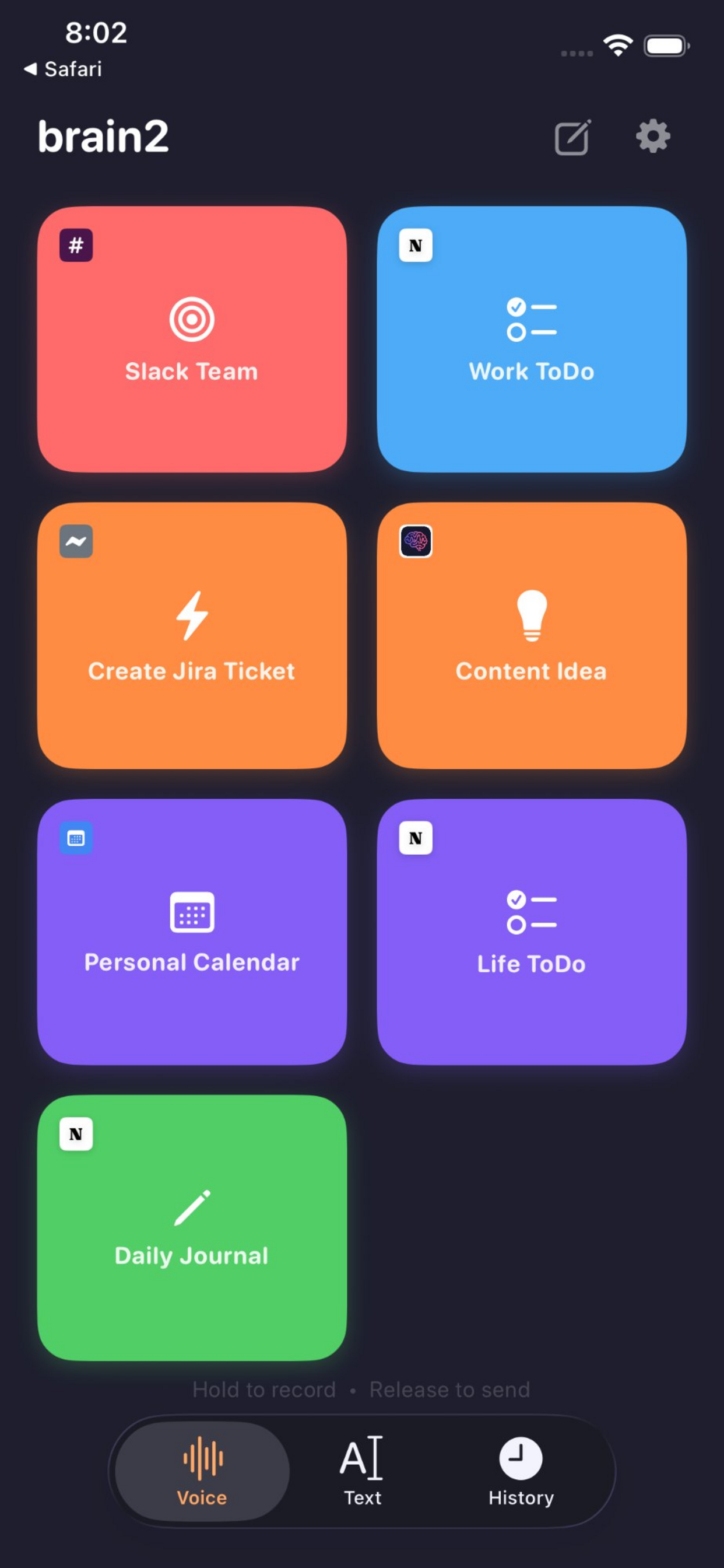
Task: Click the calendar badge on Personal Calendar tile
Action: [75, 838]
